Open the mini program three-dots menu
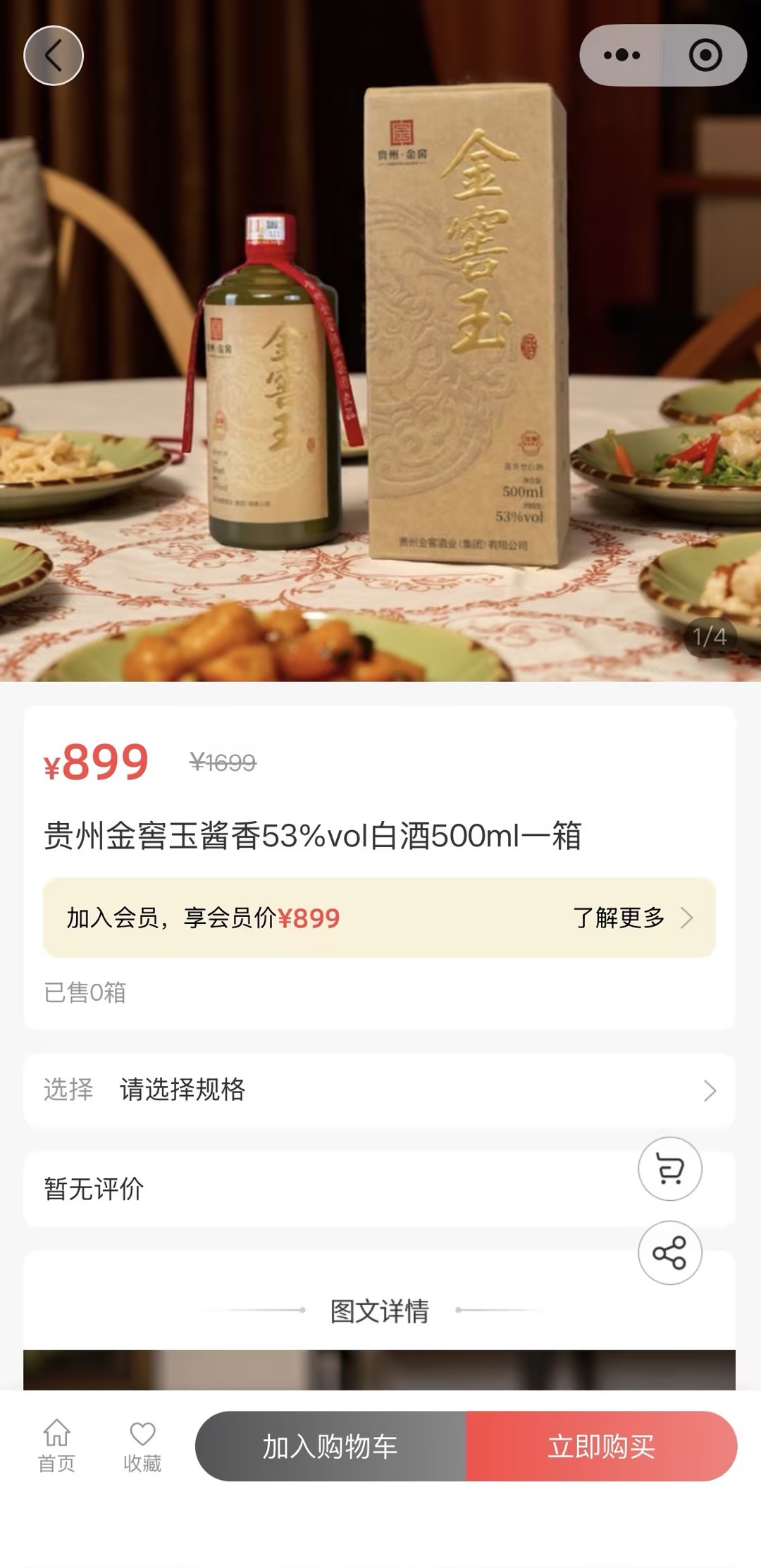Screen dimensions: 761x1568 [621, 56]
